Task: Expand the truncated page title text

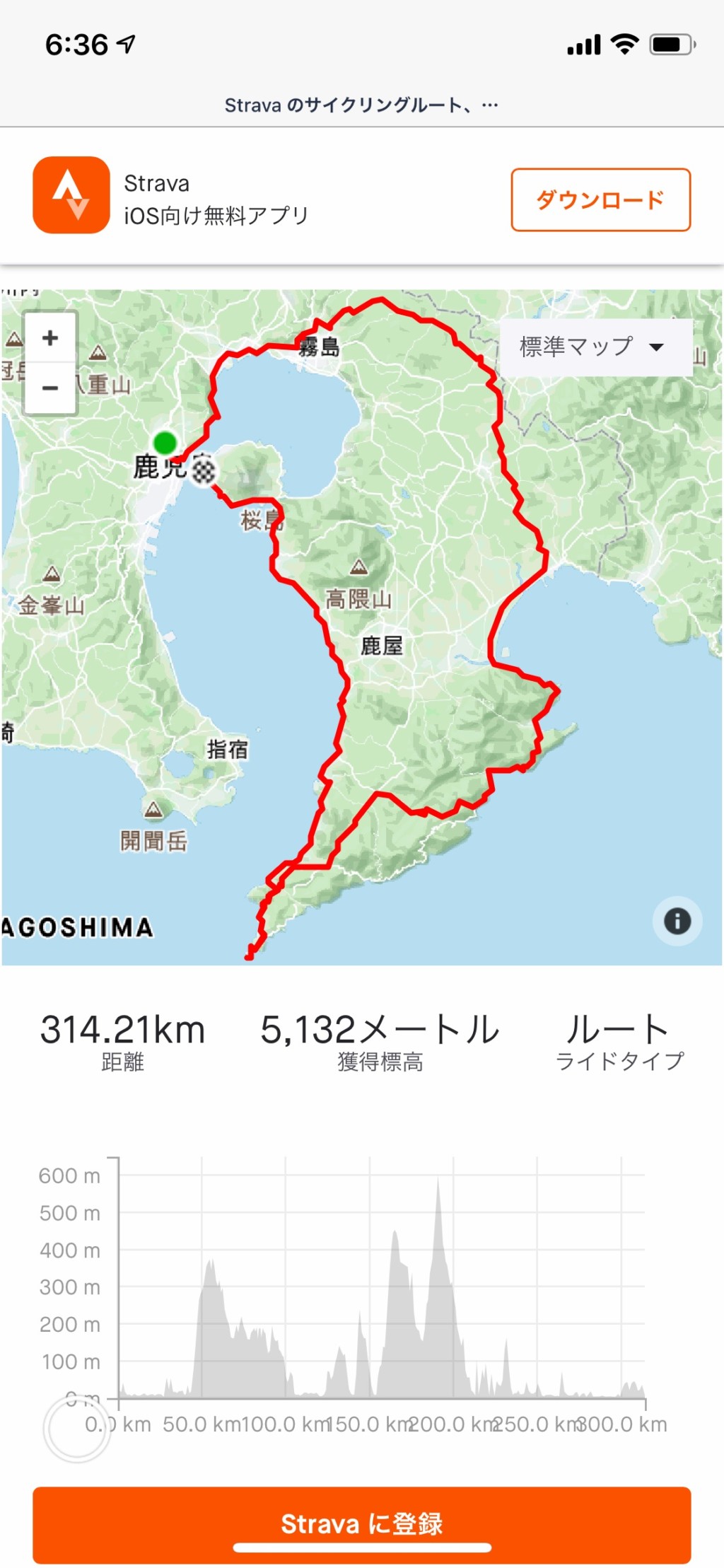Action: 361,103
